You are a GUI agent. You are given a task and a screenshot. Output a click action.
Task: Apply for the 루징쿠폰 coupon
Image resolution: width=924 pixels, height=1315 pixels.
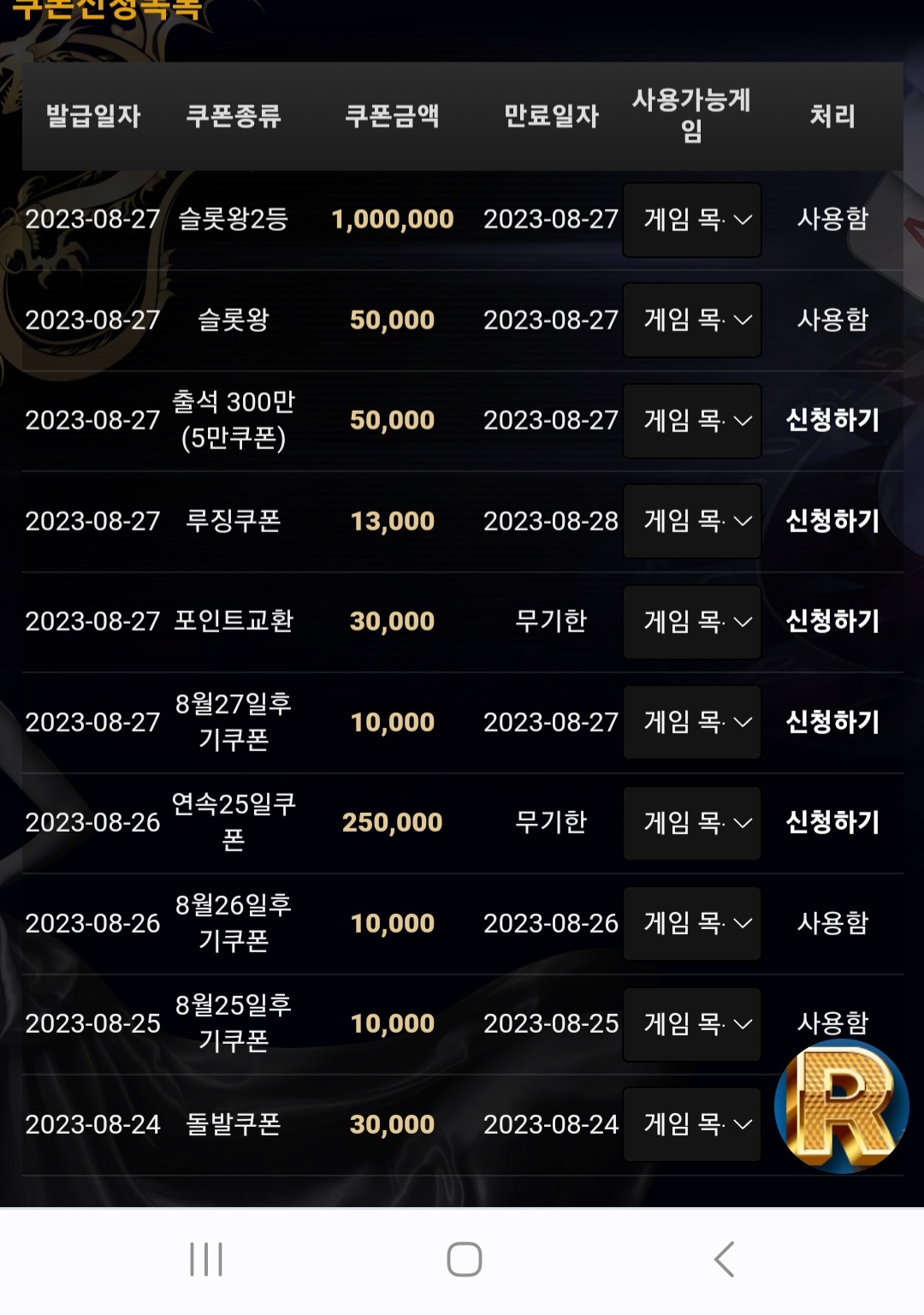coord(832,521)
